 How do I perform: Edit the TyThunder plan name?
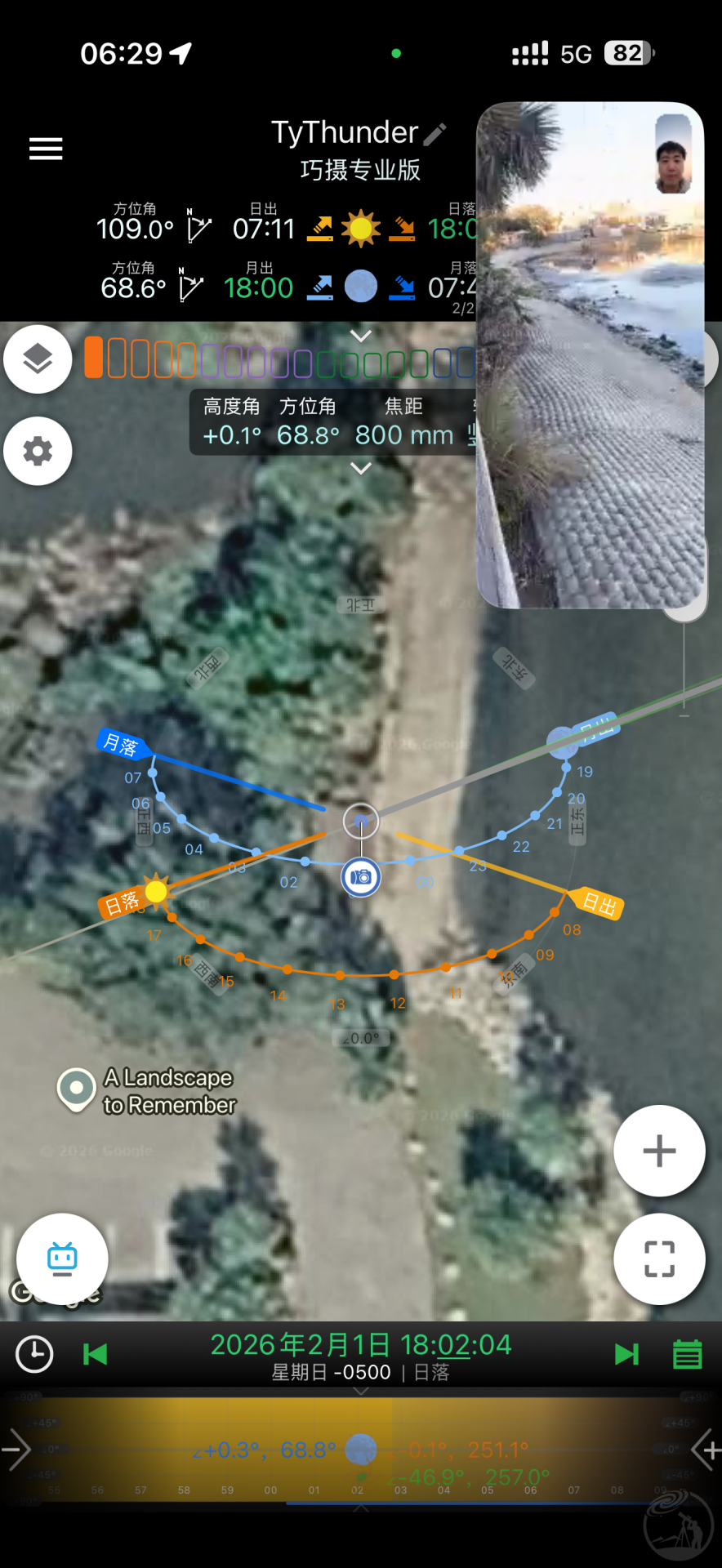click(x=435, y=134)
